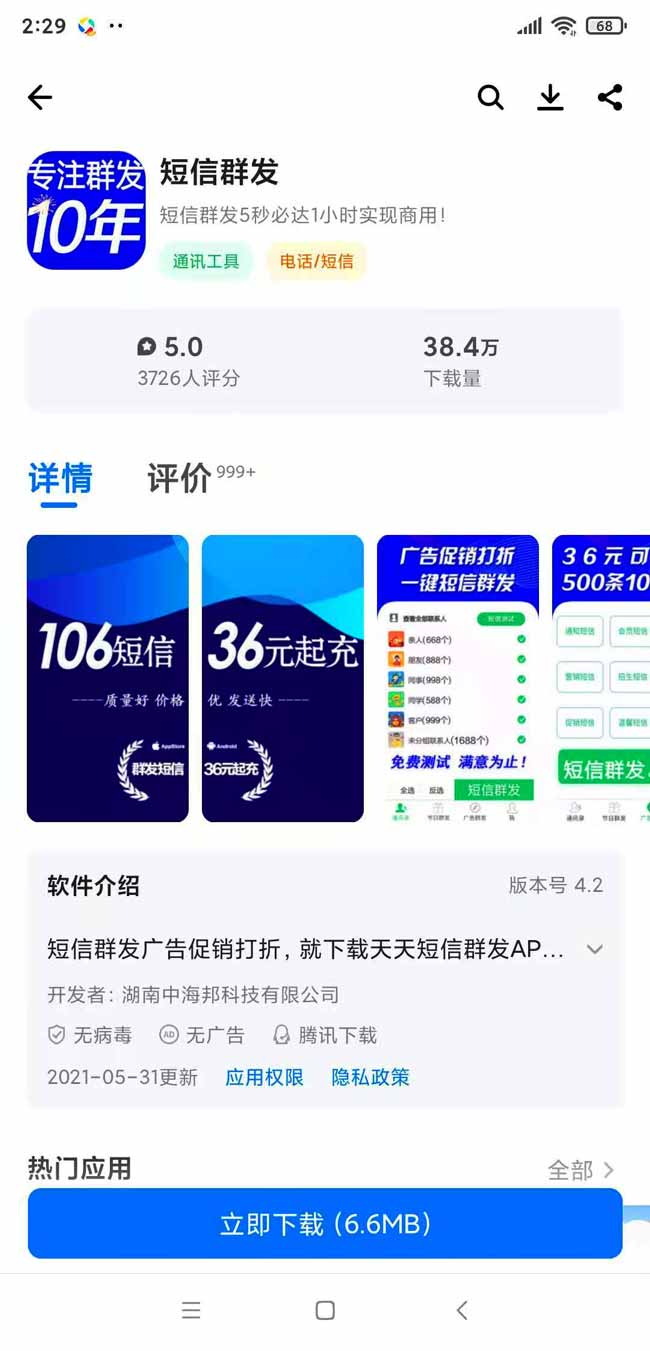The width and height of the screenshot is (650, 1351).
Task: Switch to the 评价 tab
Action: (180, 479)
